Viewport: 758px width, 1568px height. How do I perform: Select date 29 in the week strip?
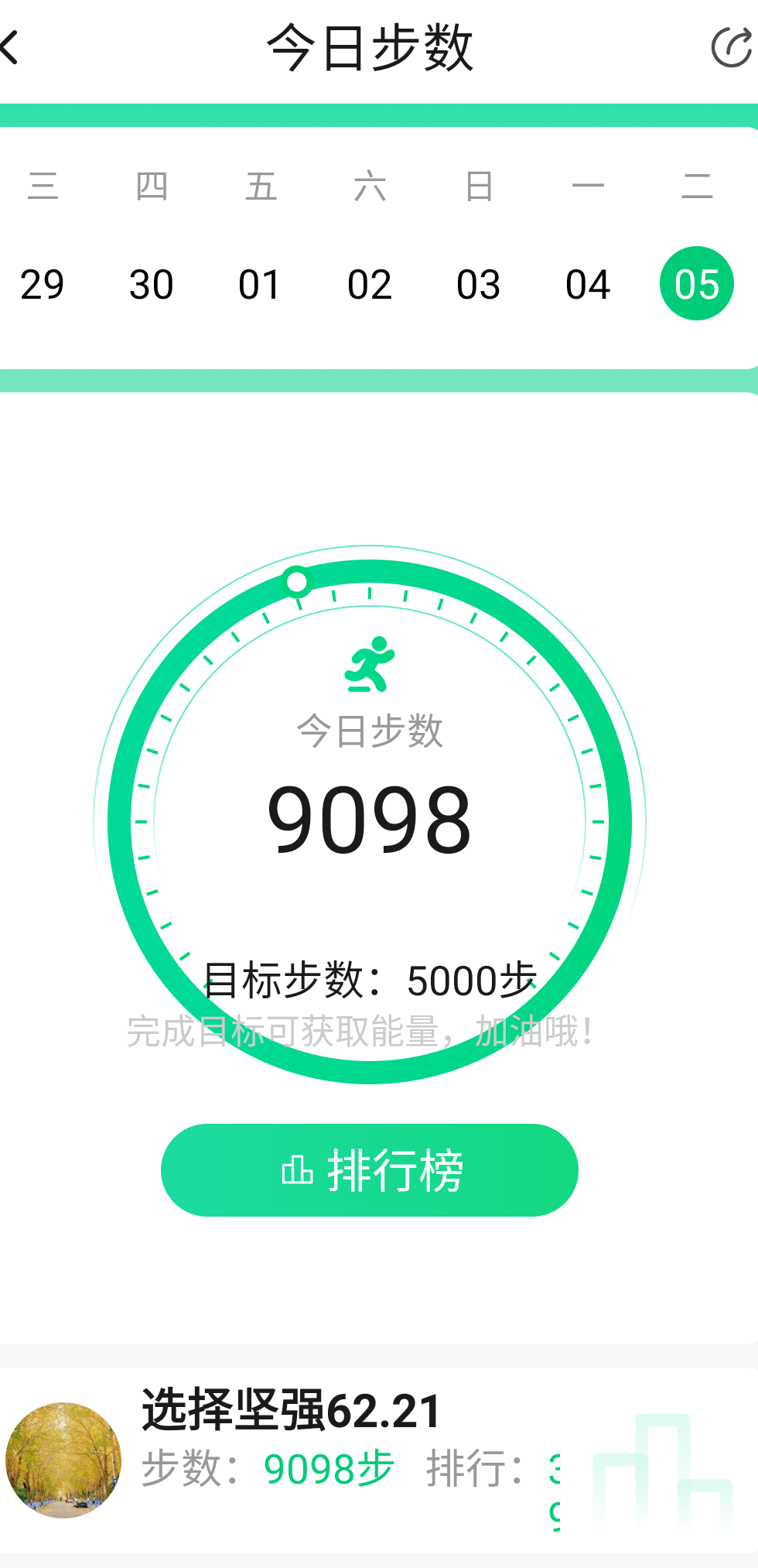(x=43, y=283)
